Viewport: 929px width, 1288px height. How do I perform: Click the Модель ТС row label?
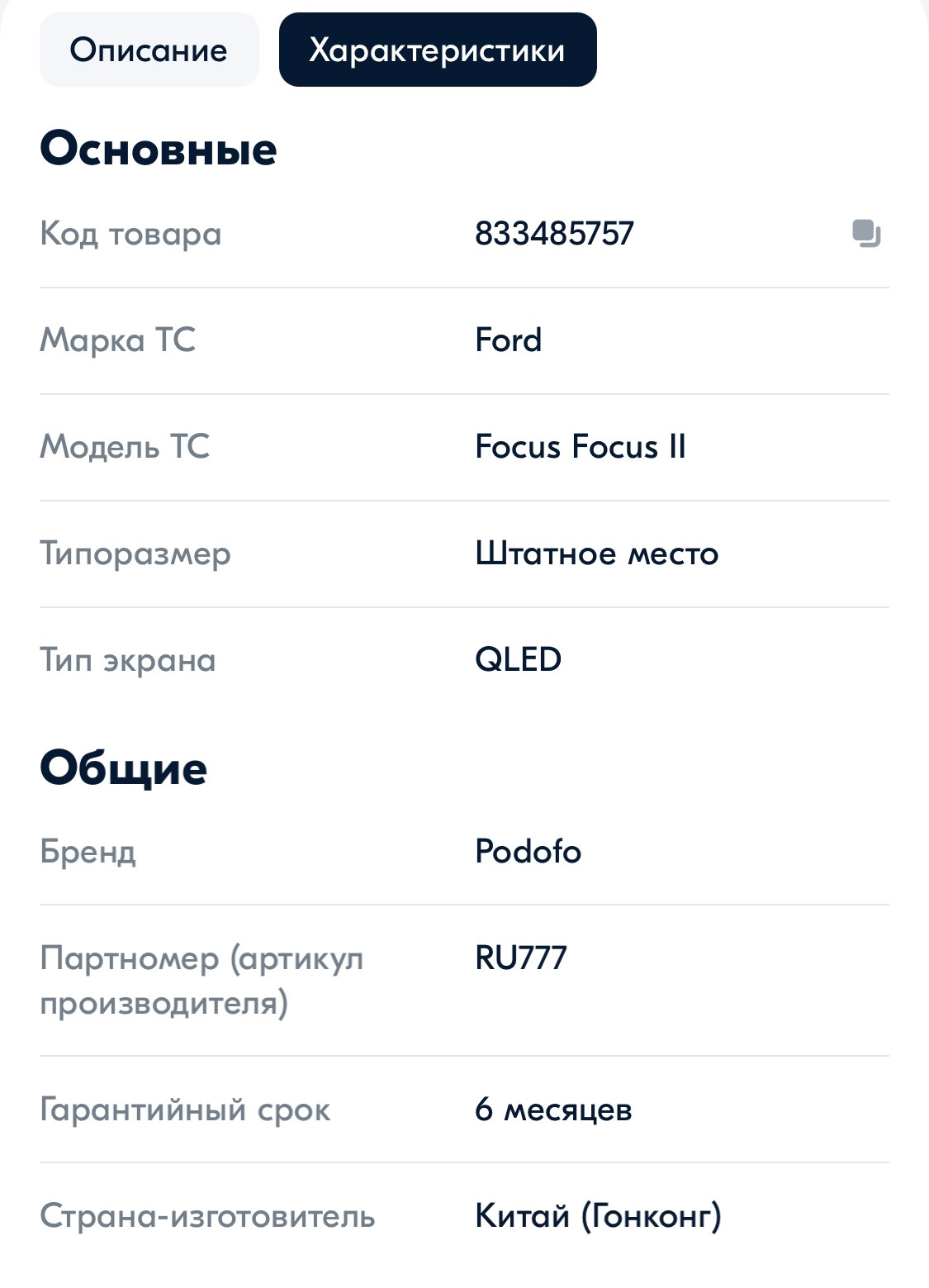(x=127, y=448)
